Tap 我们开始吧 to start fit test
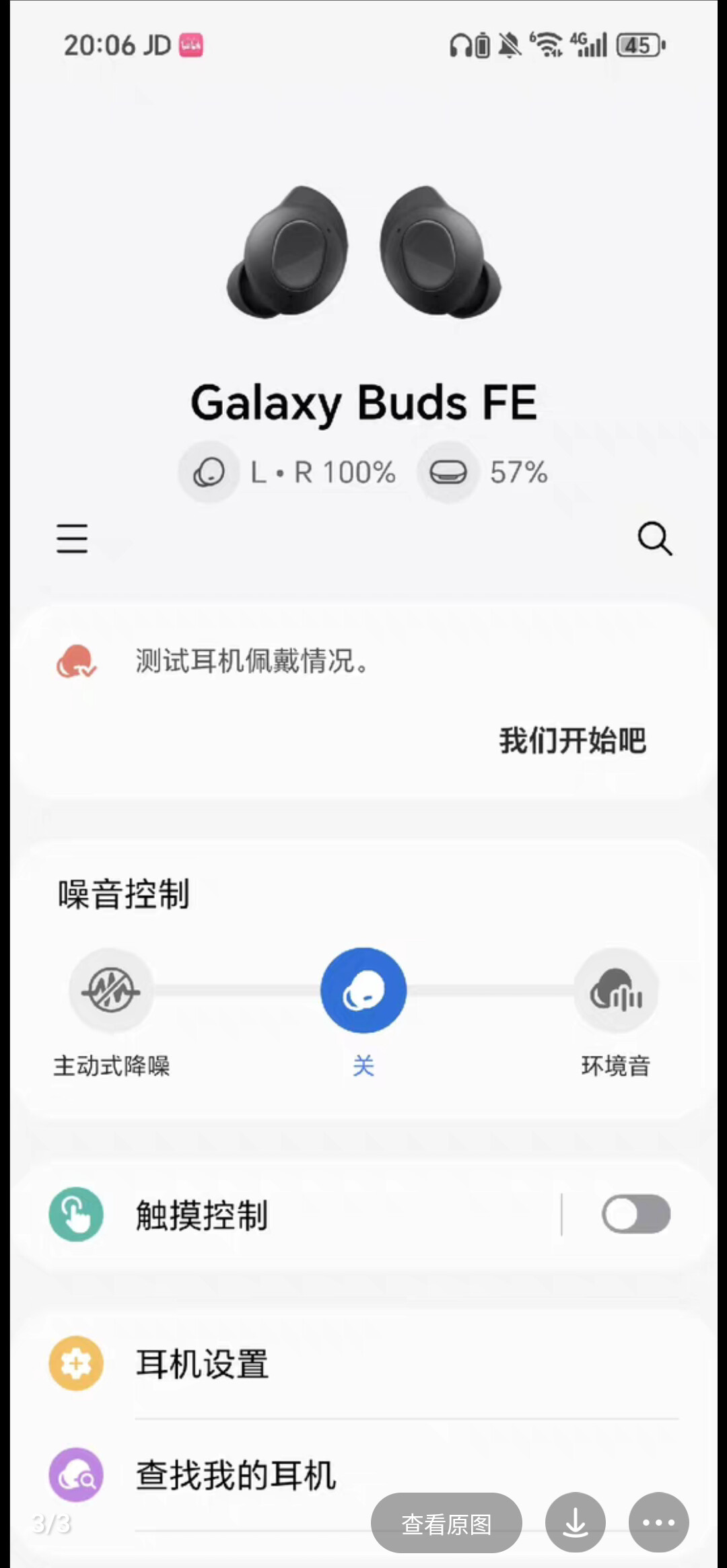Viewport: 727px width, 1568px height. 572,740
